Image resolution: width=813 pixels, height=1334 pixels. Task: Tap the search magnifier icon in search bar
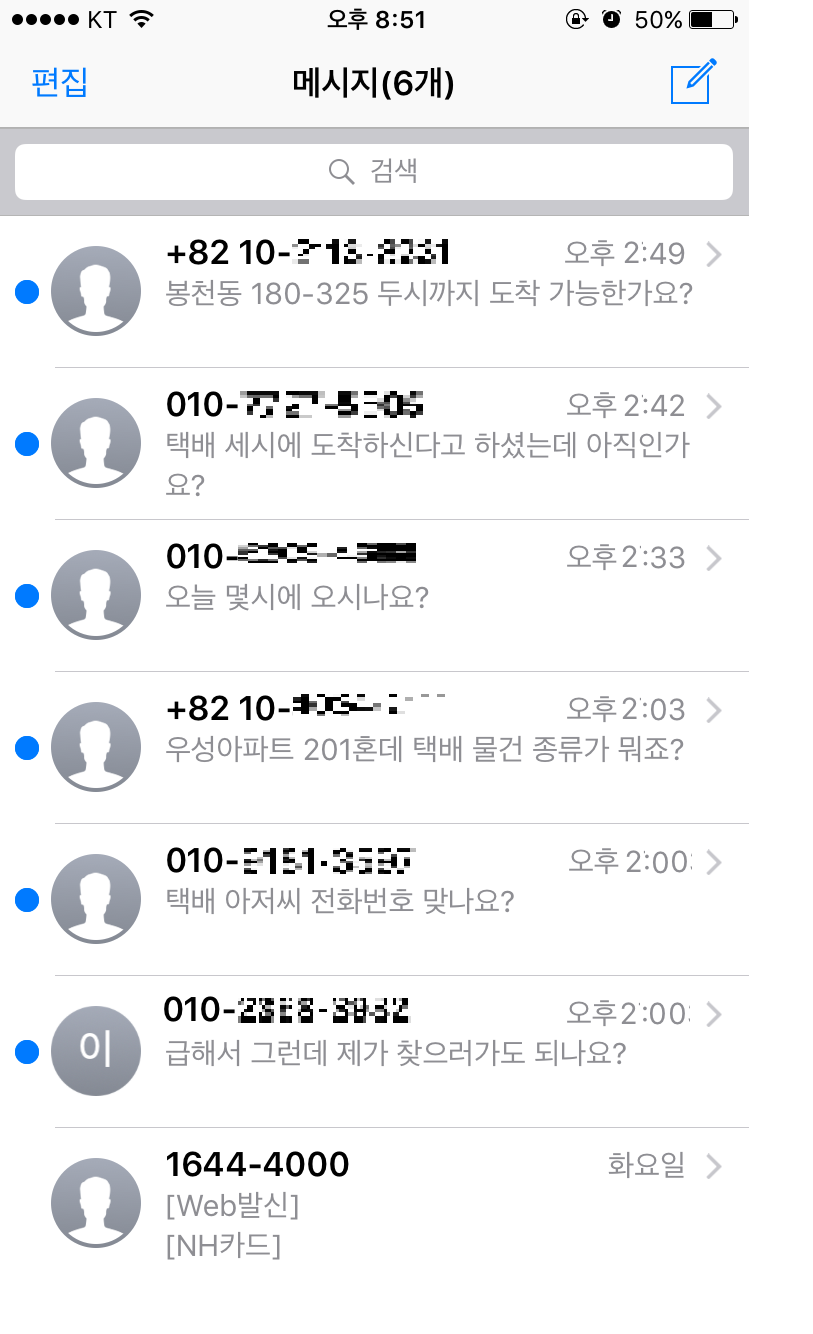tap(341, 171)
